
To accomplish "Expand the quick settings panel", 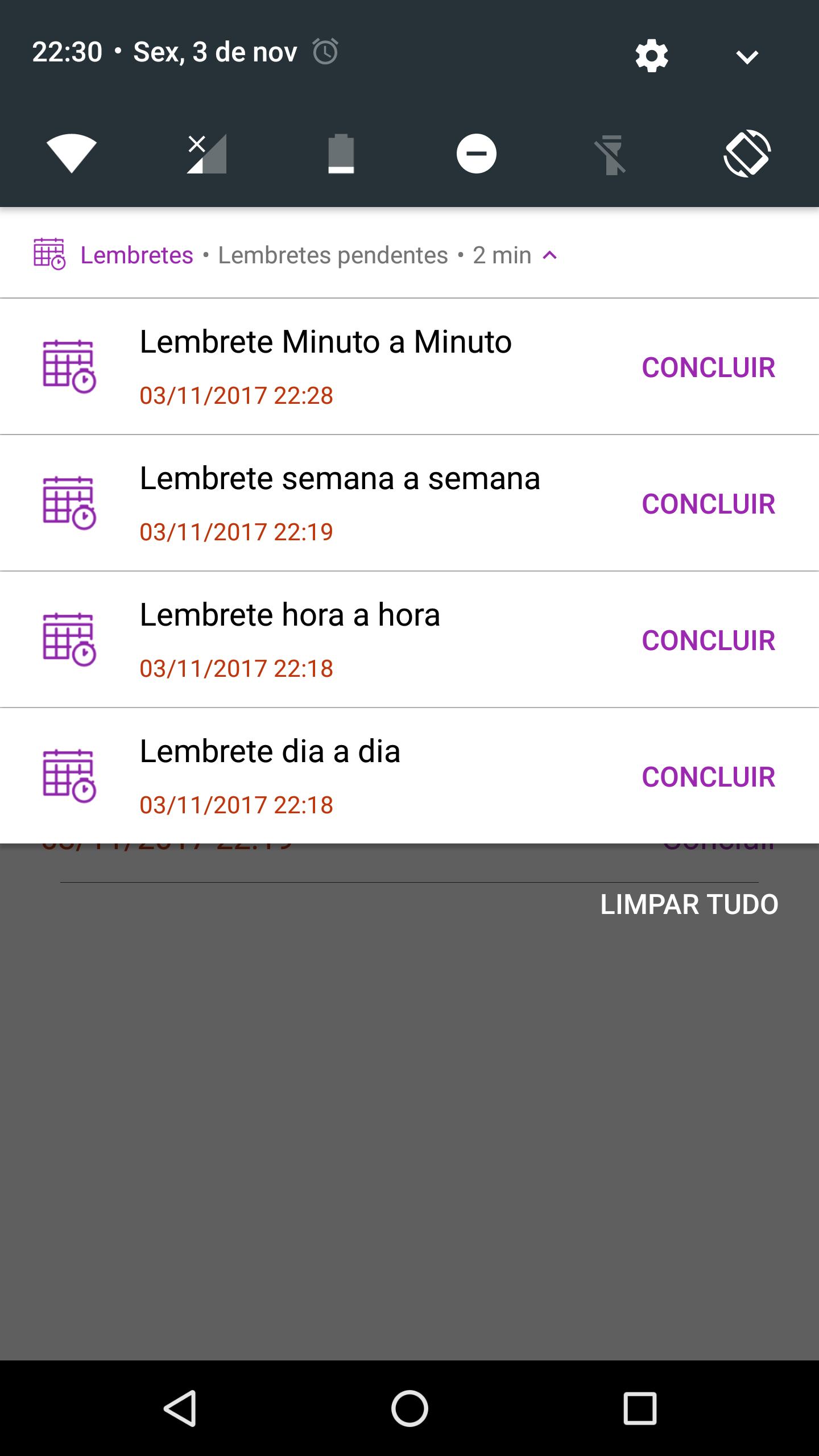I will point(747,57).
